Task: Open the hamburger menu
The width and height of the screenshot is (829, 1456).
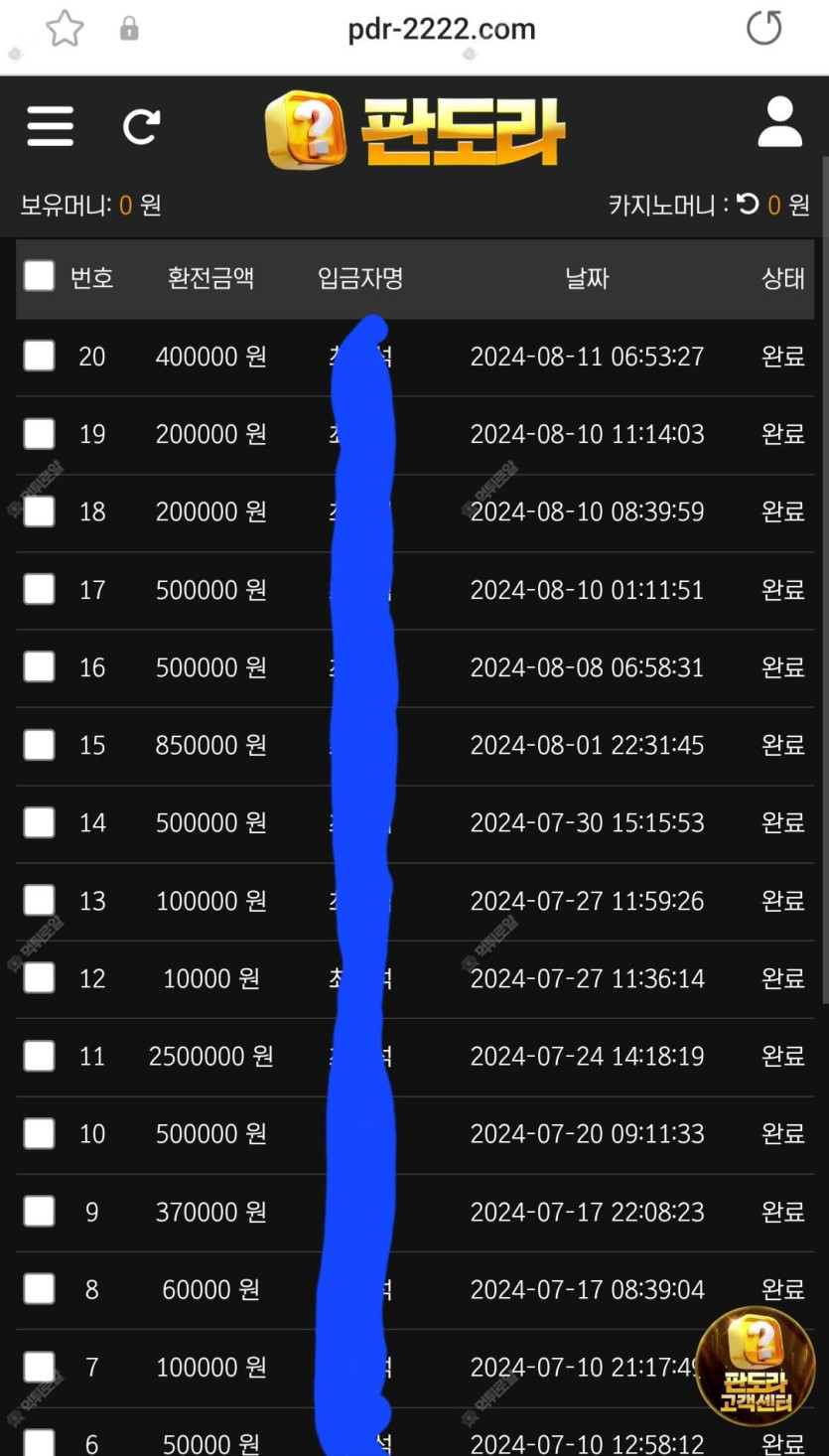Action: click(51, 126)
